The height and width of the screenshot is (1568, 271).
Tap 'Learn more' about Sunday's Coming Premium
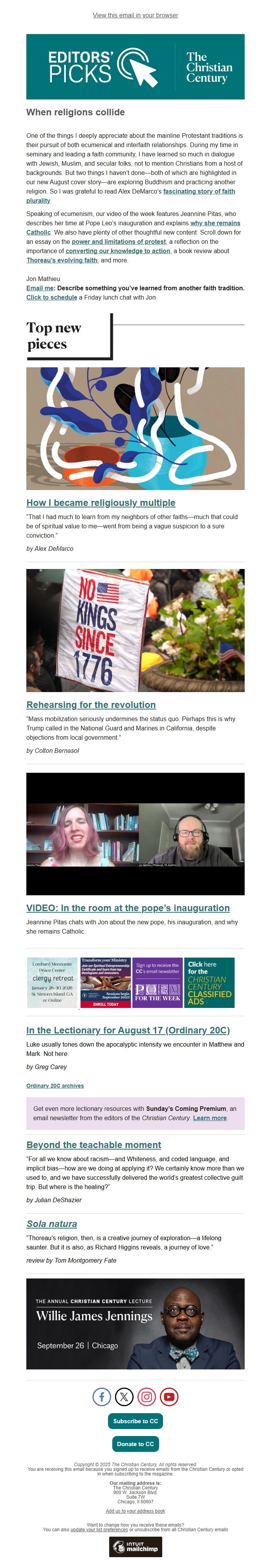tap(209, 1118)
